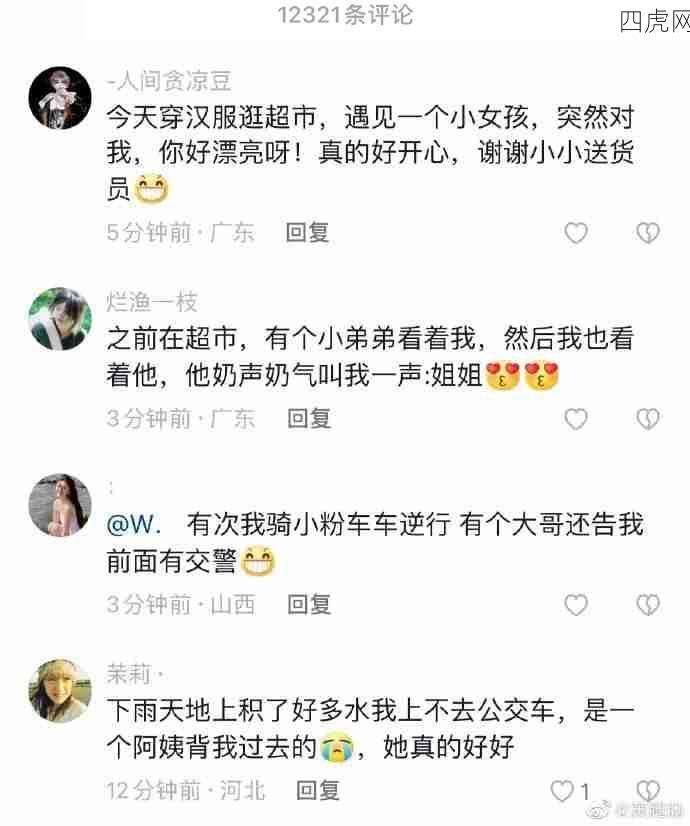The height and width of the screenshot is (826, 690).
Task: Like 茉莉's comment with 1 like
Action: (x=566, y=790)
